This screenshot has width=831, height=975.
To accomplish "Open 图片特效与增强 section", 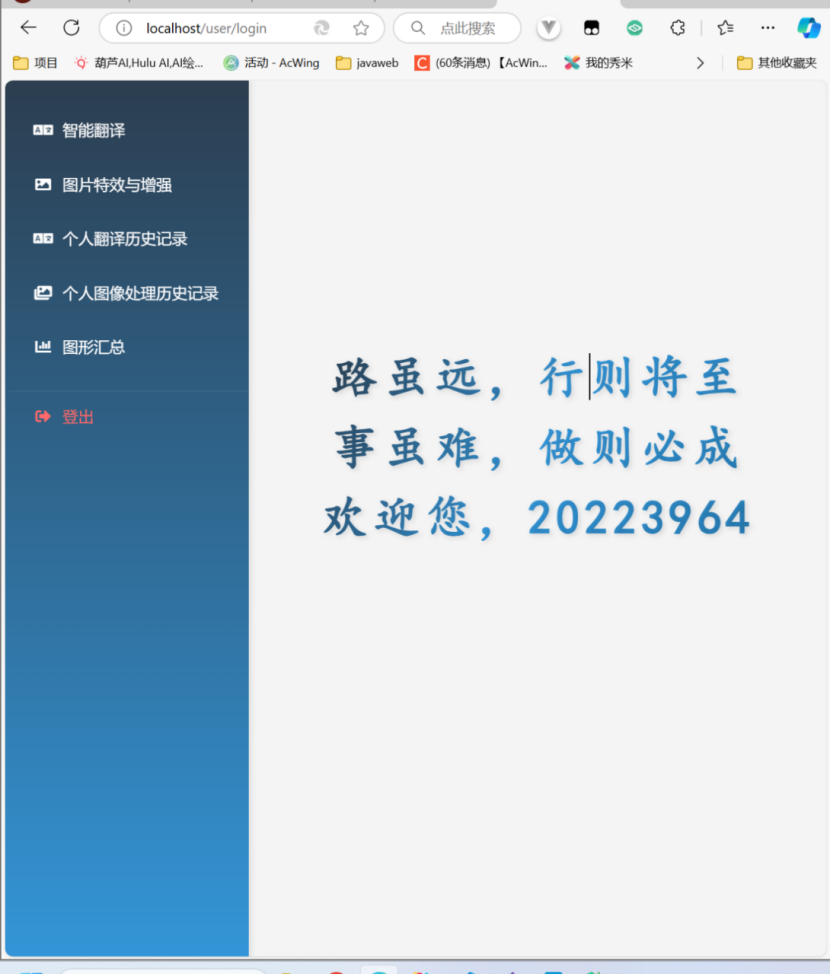I will point(117,185).
